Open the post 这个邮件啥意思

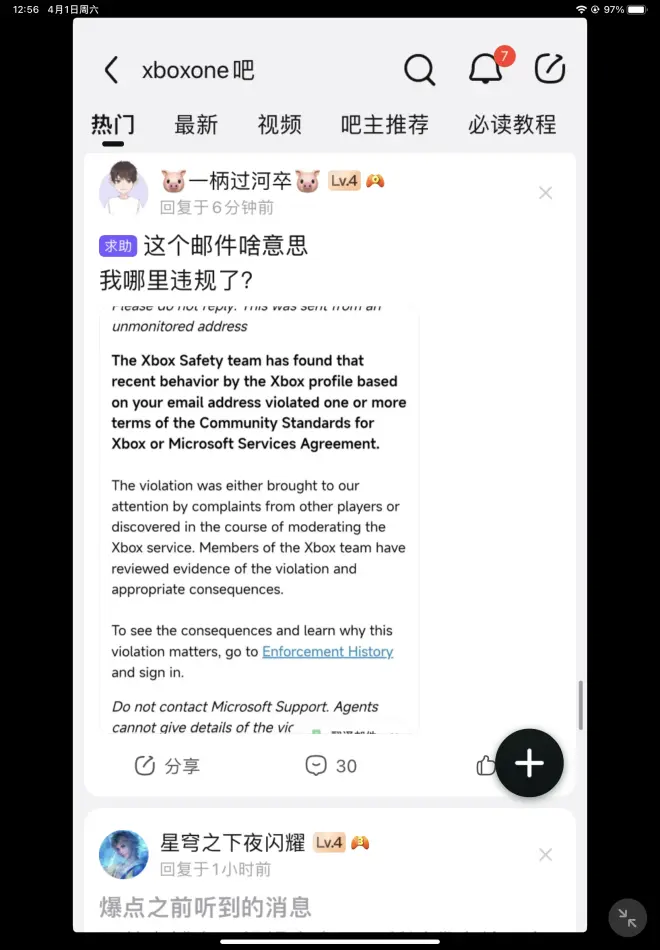[225, 246]
